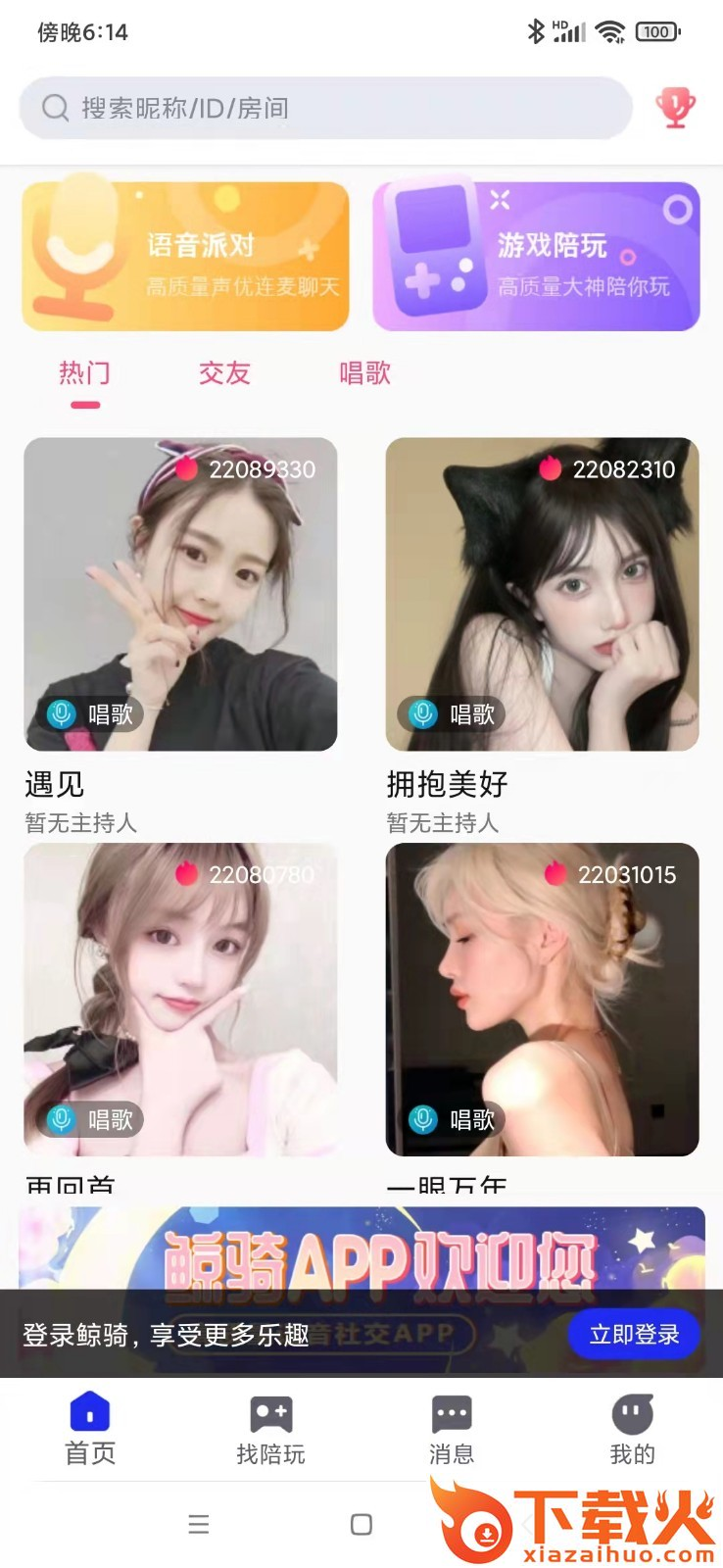Open system recent apps menu
Screen dimensions: 723x1568
[199, 1524]
